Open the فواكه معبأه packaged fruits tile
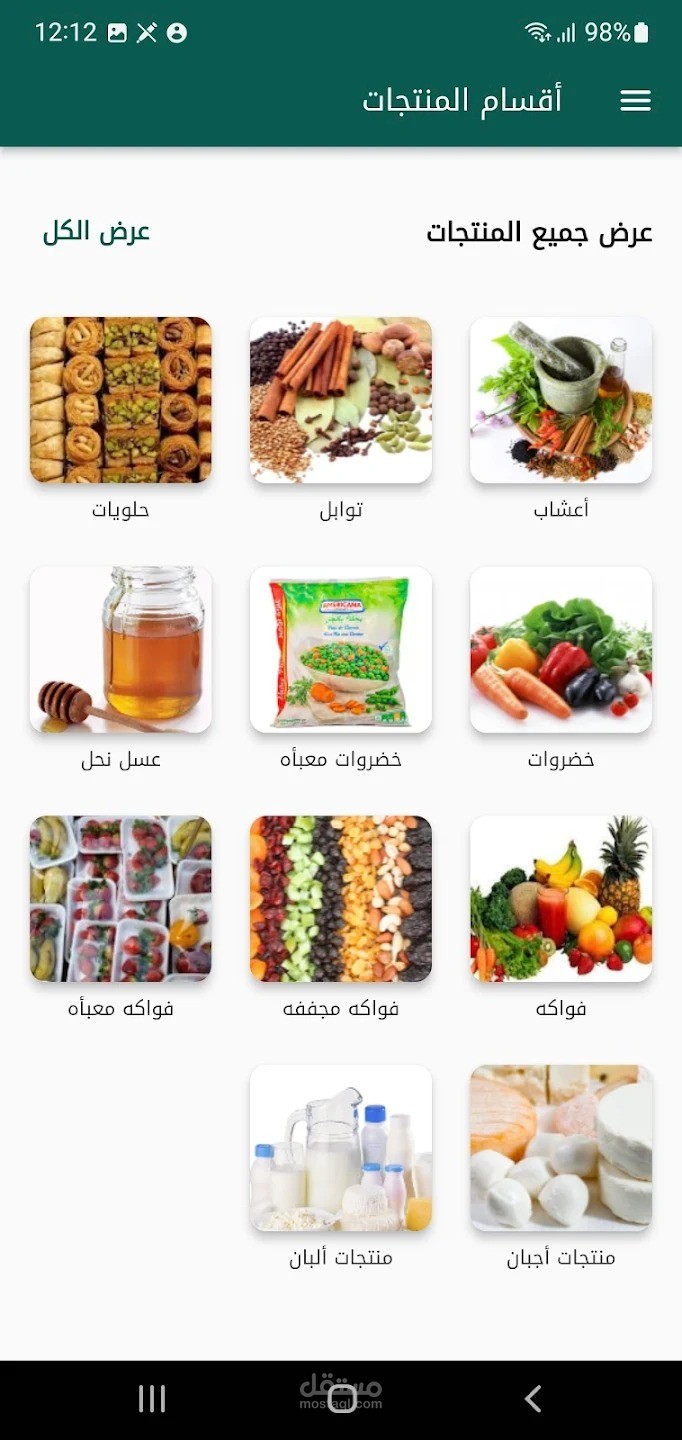This screenshot has width=682, height=1440. [x=121, y=899]
